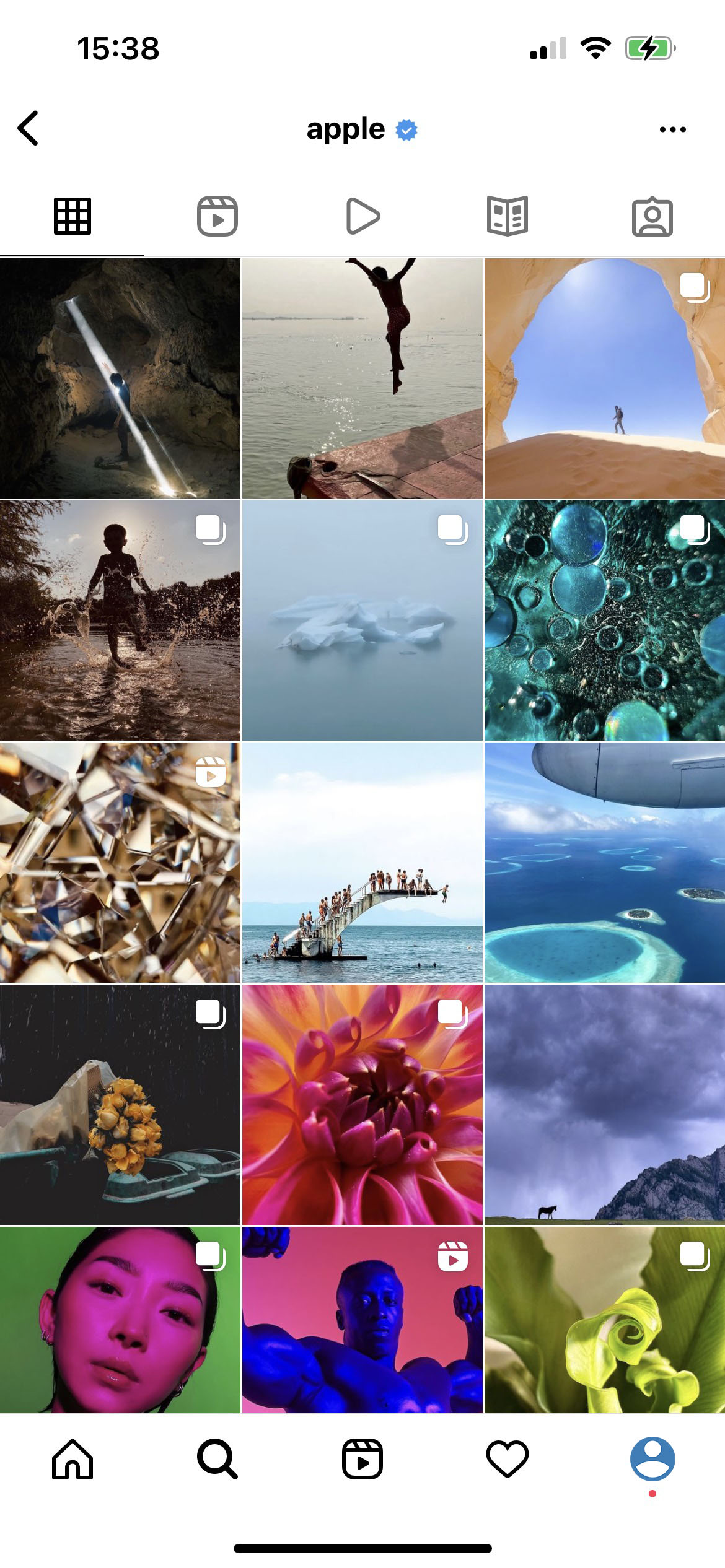This screenshot has height=1568, width=725.
Task: Switch to the videos play tab
Action: tap(362, 216)
